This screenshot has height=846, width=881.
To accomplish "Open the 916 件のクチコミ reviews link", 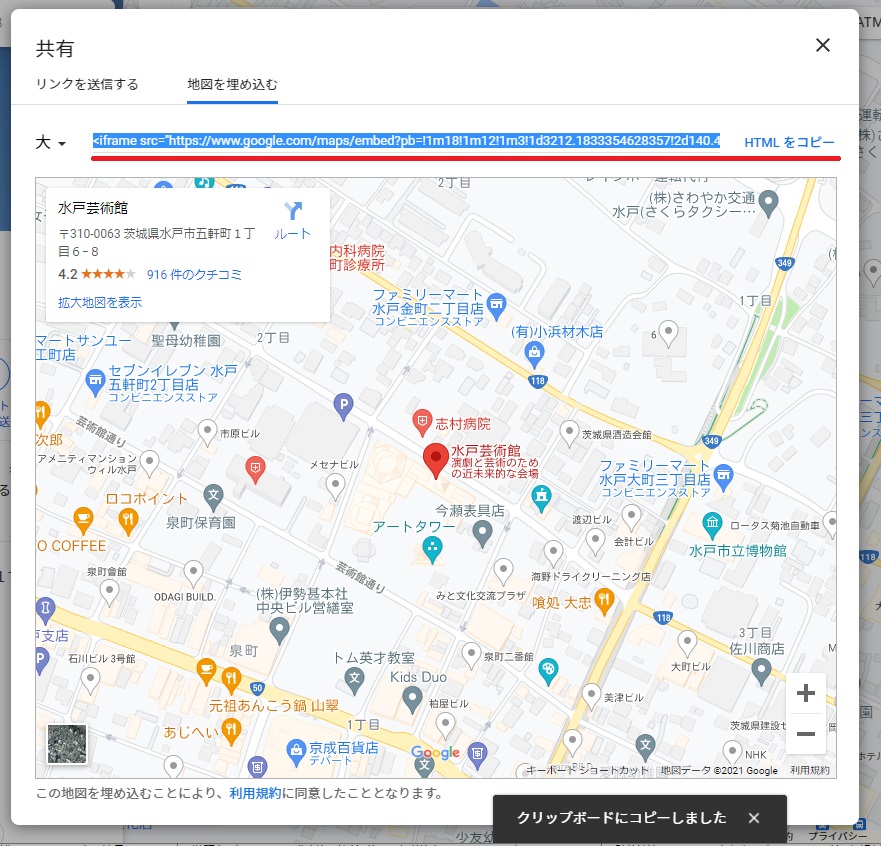I will pyautogui.click(x=194, y=274).
